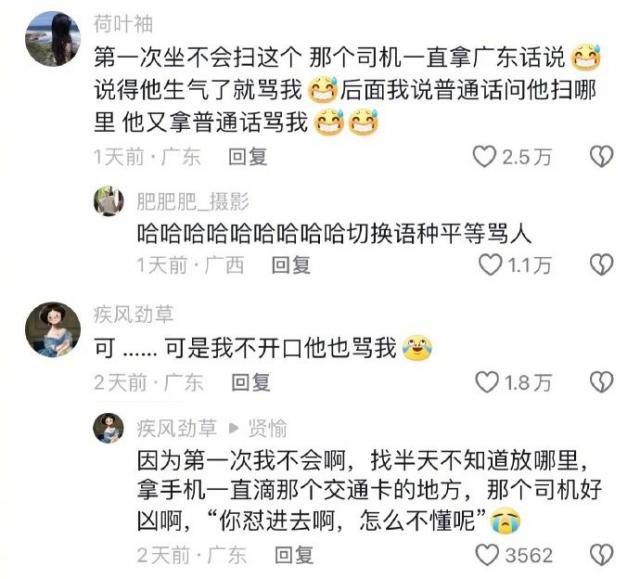Reply to 疾风劲草's 因为第一次 comment
Screen dimensions: 640x579
tap(294, 554)
